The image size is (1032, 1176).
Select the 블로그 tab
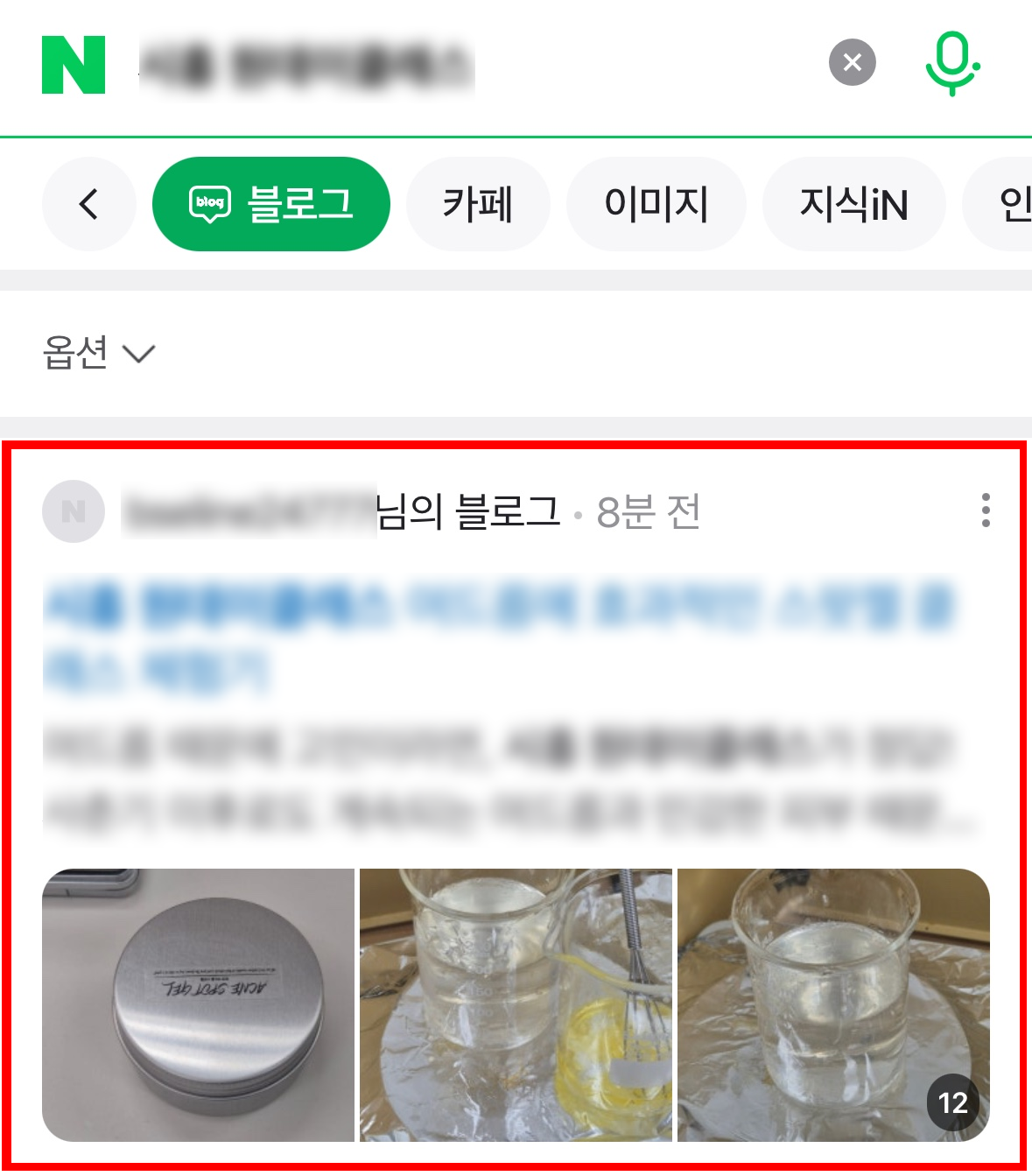[270, 204]
